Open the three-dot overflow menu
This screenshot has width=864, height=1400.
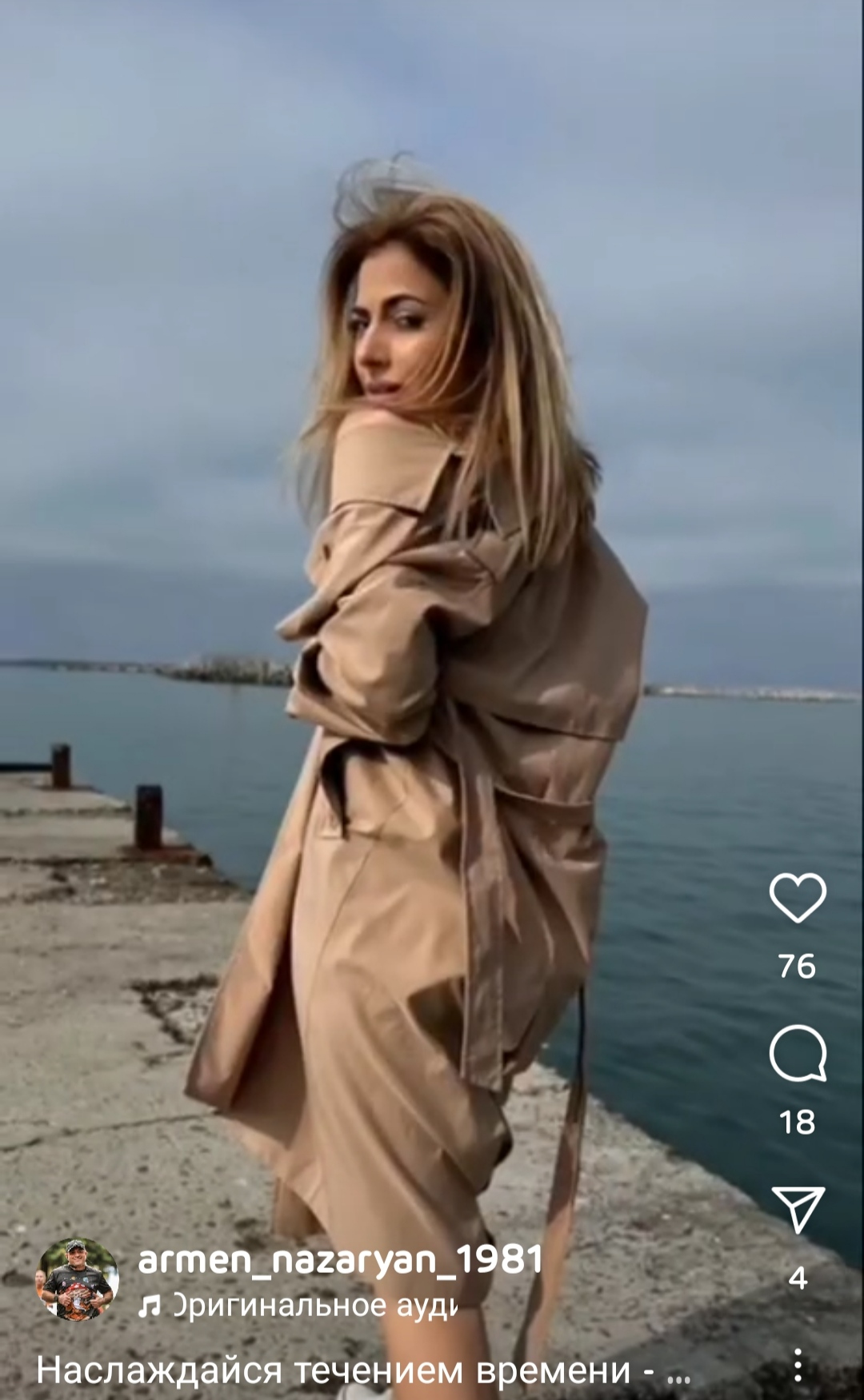(x=798, y=1365)
